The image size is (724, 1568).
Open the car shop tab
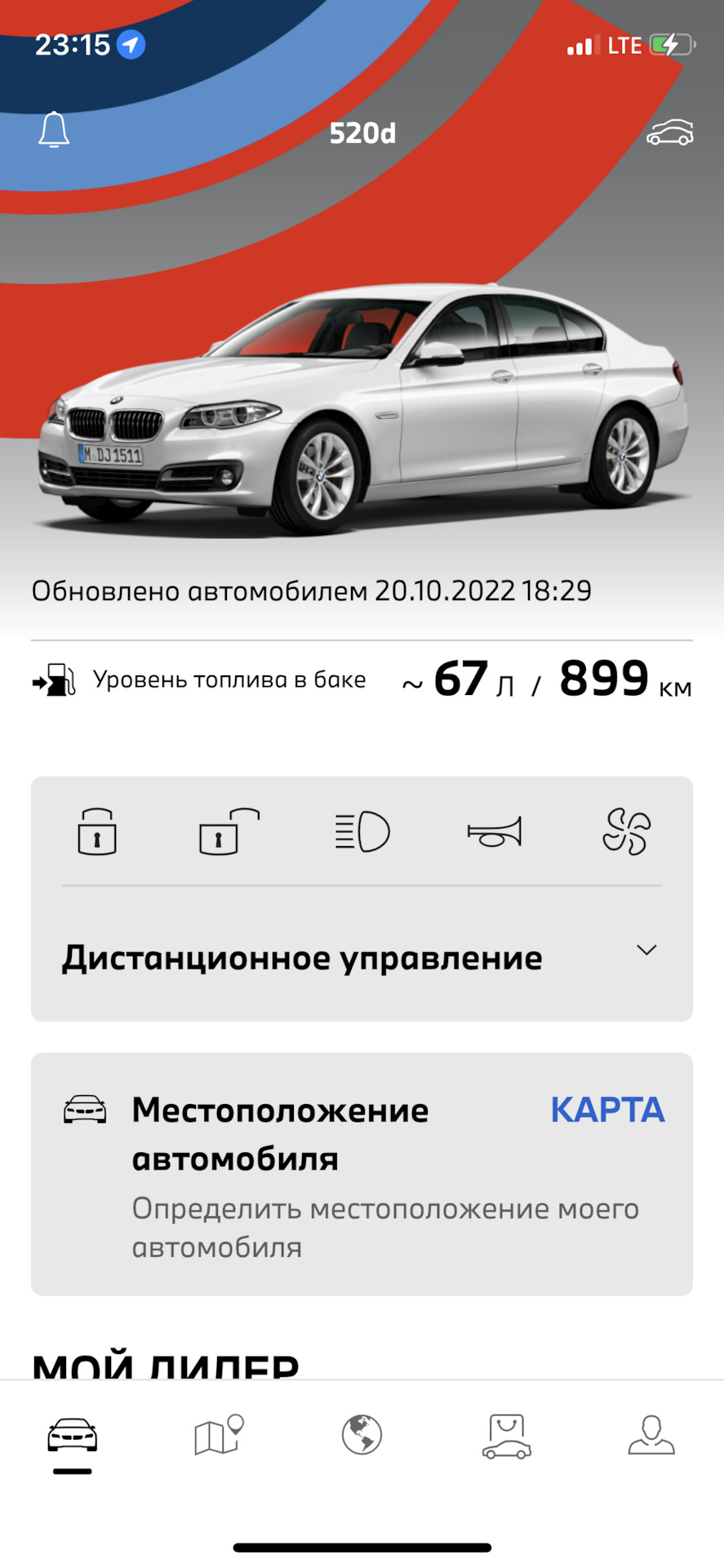pyautogui.click(x=506, y=1437)
